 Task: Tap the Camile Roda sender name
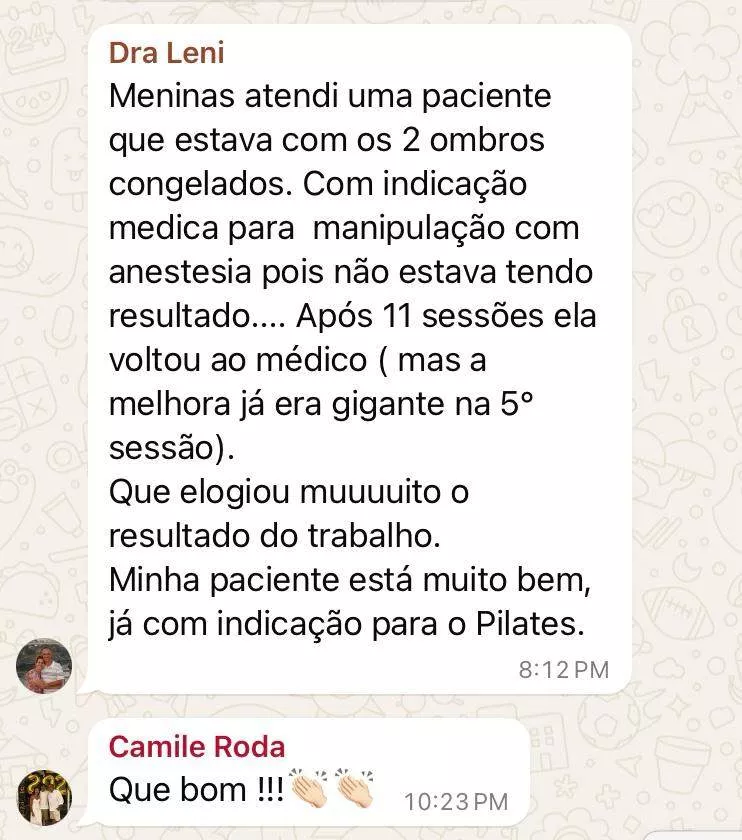196,746
